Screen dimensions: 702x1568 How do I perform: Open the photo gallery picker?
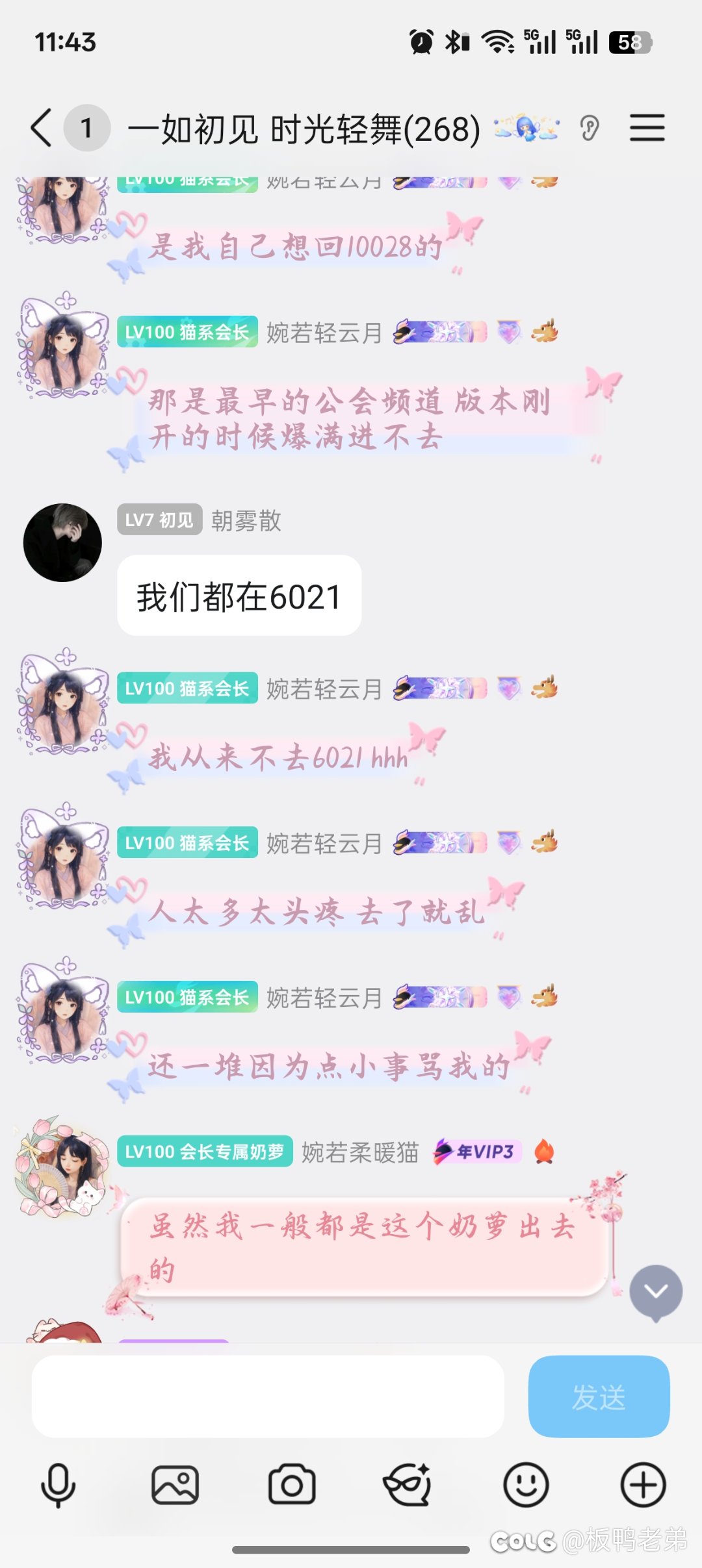pyautogui.click(x=175, y=1485)
